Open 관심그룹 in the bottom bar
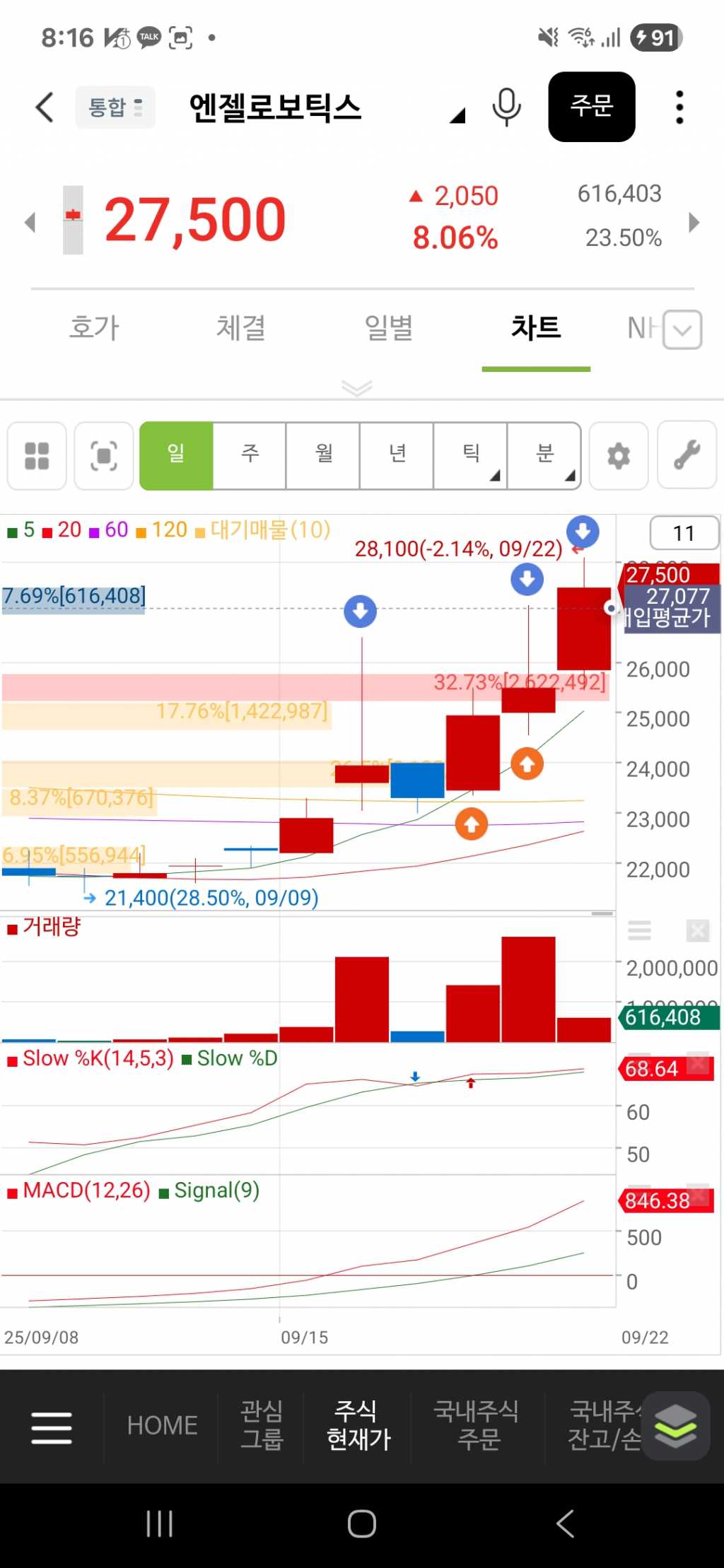The height and width of the screenshot is (1568, 724). (x=262, y=1425)
